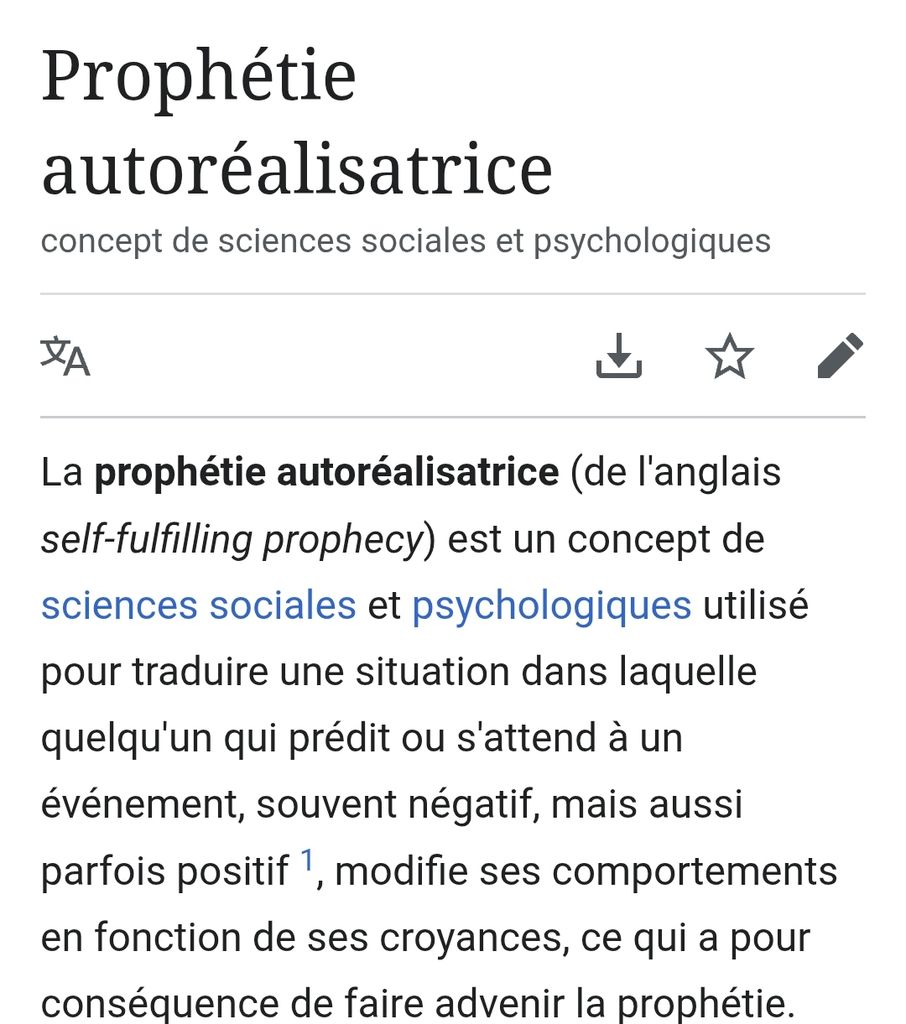The height and width of the screenshot is (1024, 906).
Task: Open the psychologiques link
Action: 551,605
